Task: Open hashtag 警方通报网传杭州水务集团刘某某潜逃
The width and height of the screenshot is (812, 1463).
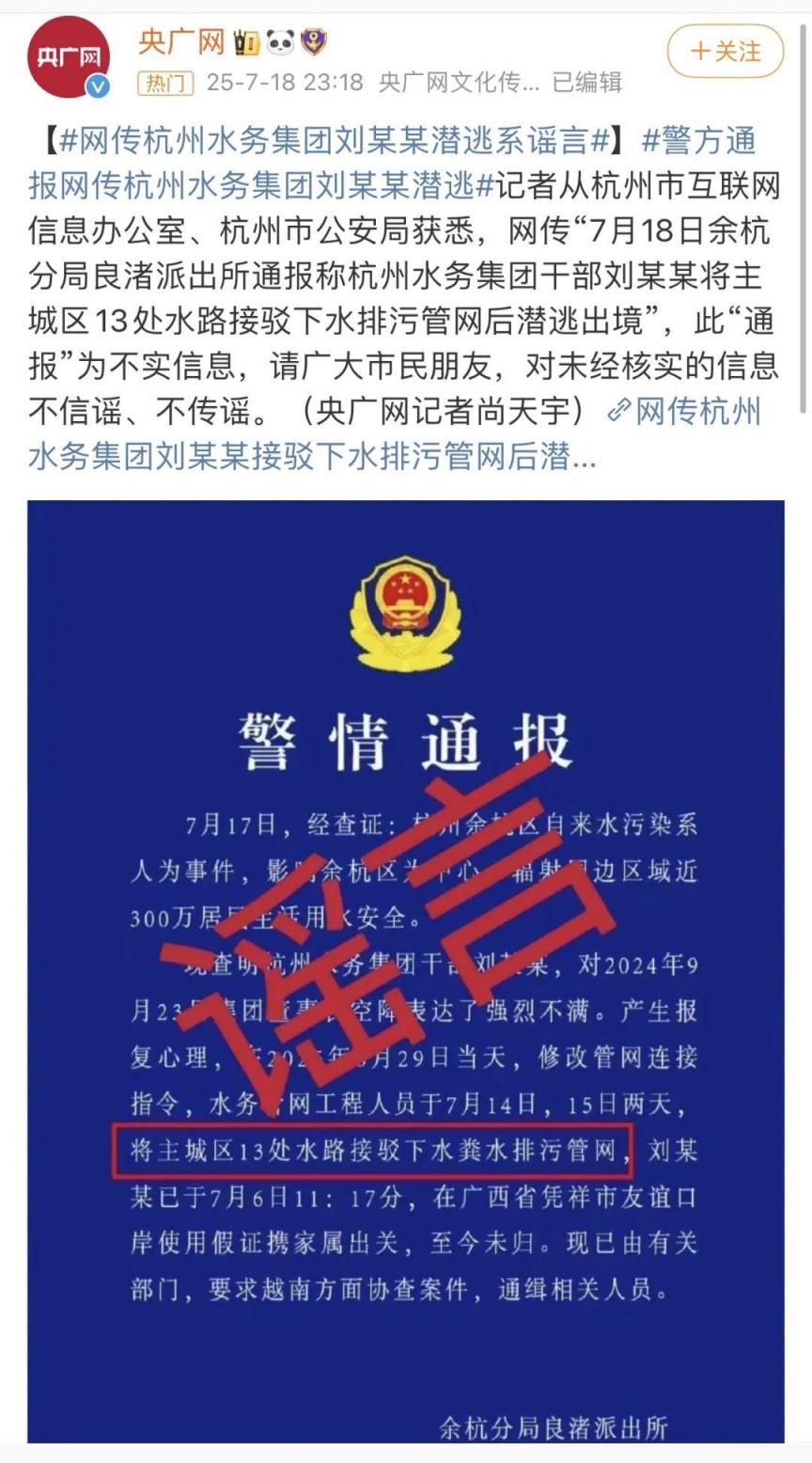Action: [254, 186]
